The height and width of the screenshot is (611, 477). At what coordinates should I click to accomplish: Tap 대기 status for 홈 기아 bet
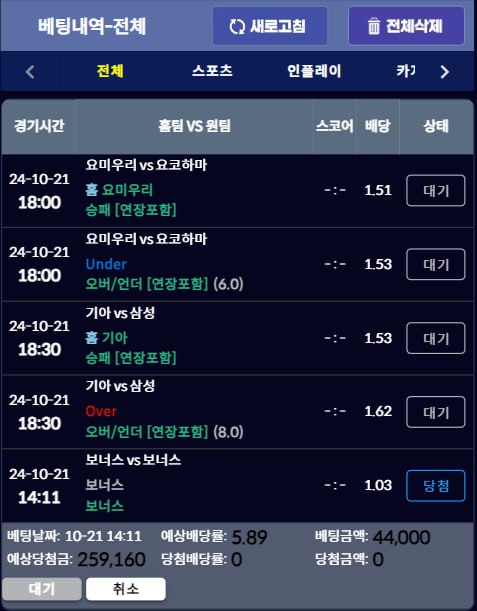click(436, 338)
